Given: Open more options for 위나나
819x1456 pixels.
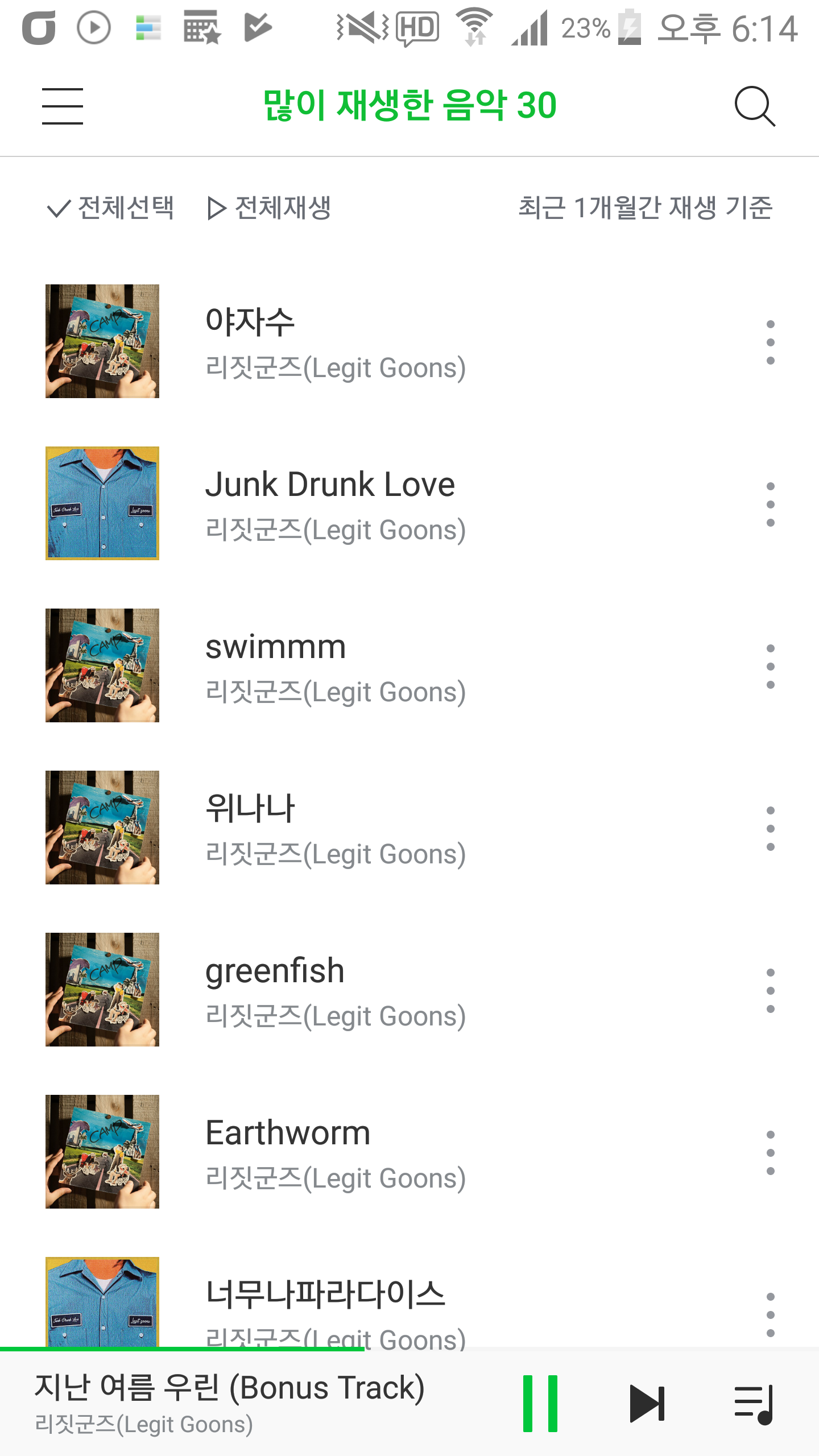Looking at the screenshot, I should click(771, 828).
